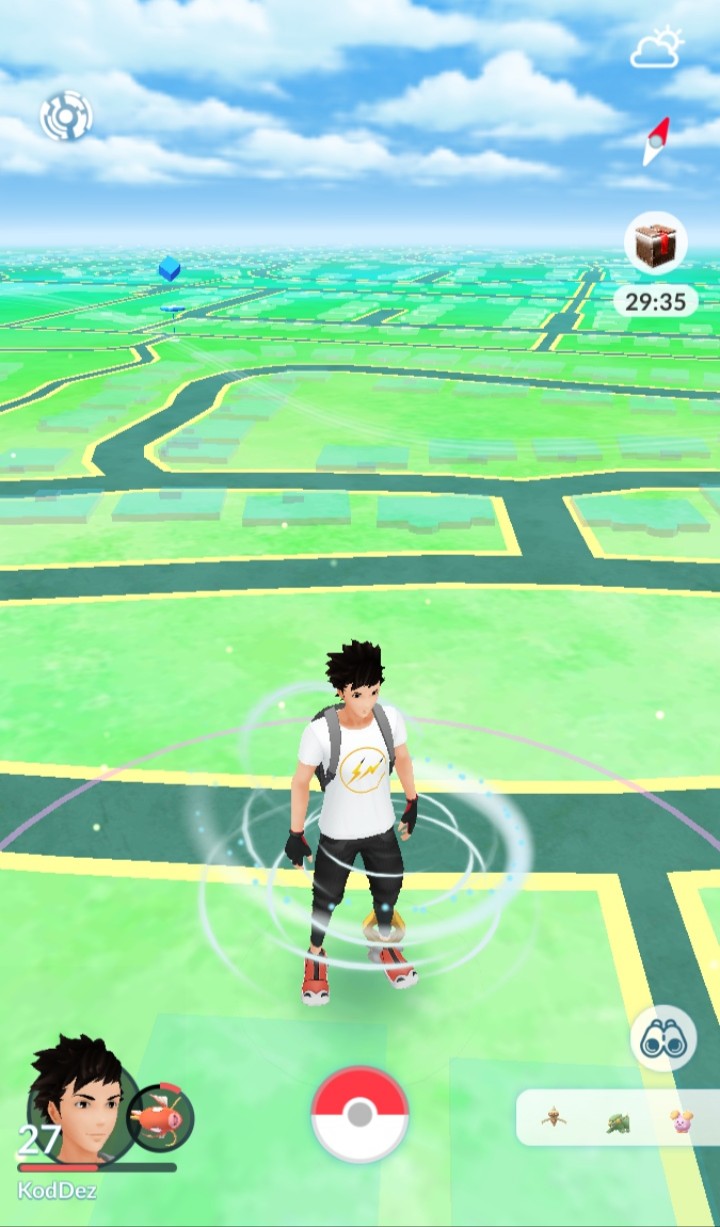Select the blue PokéStop cube on the map
This screenshot has width=720, height=1227.
tap(169, 268)
